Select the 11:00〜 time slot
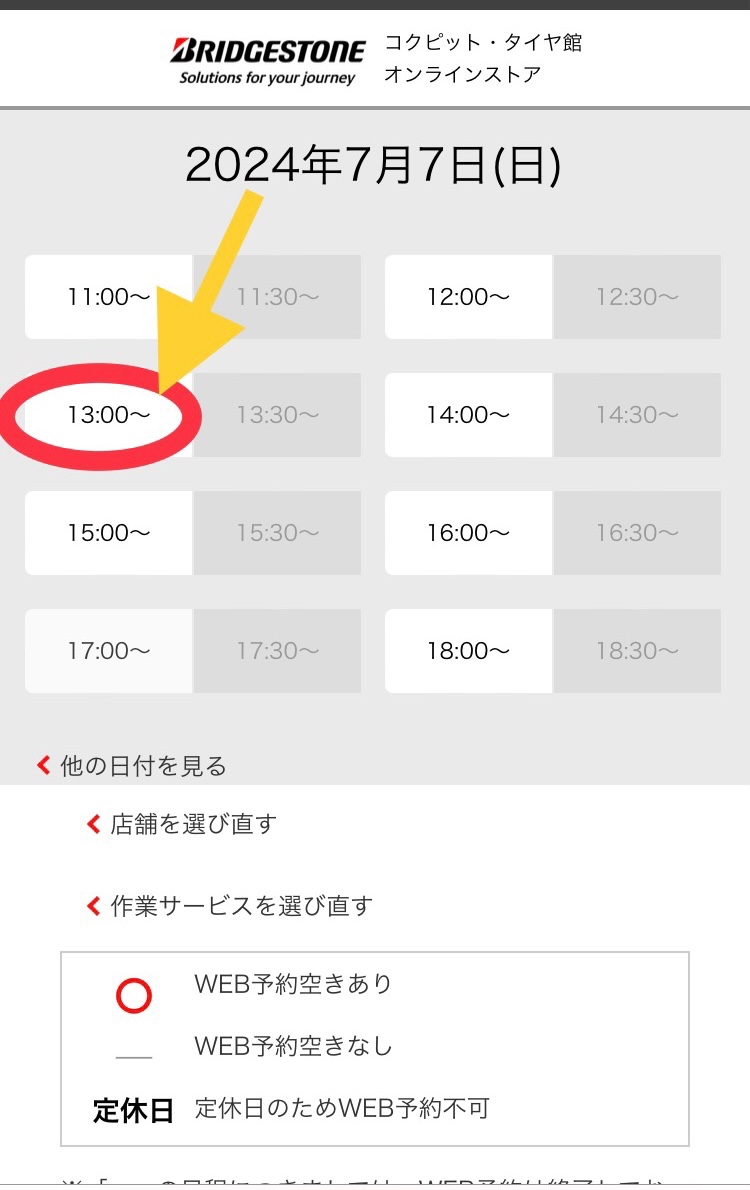 [x=108, y=297]
